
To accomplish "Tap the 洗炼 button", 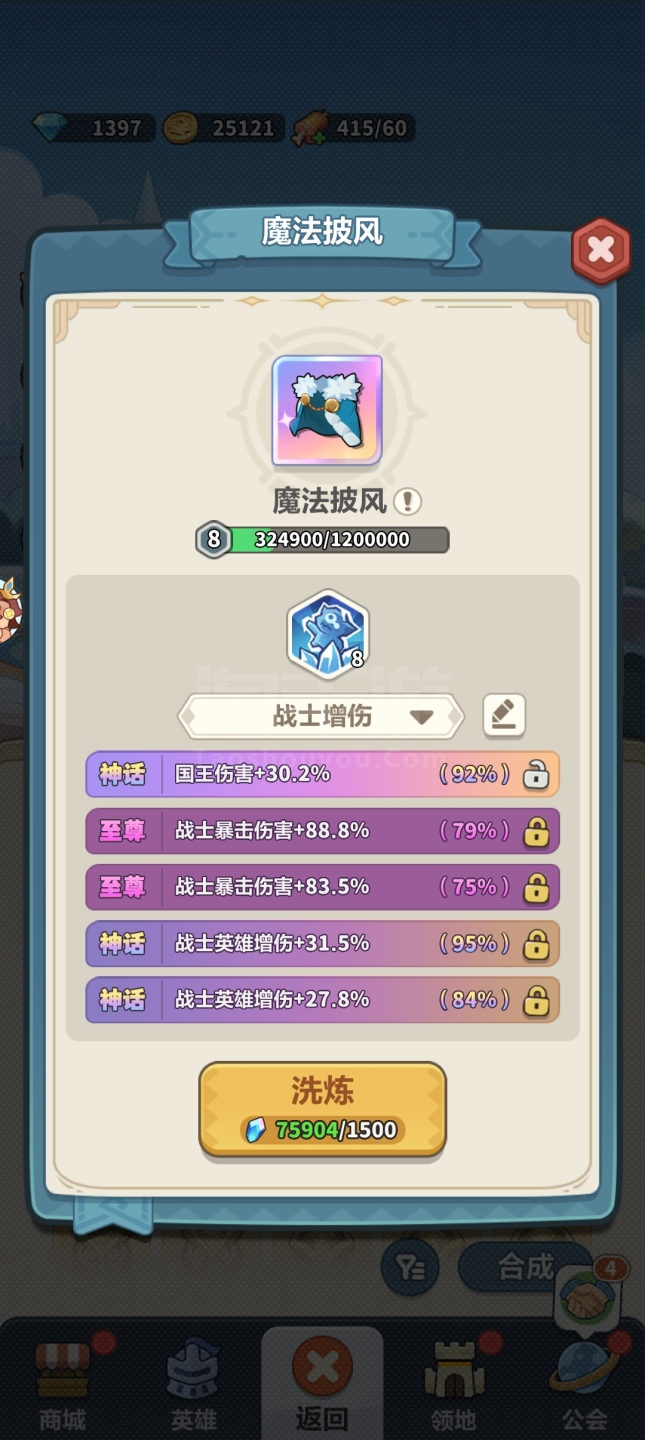I will click(x=322, y=1109).
